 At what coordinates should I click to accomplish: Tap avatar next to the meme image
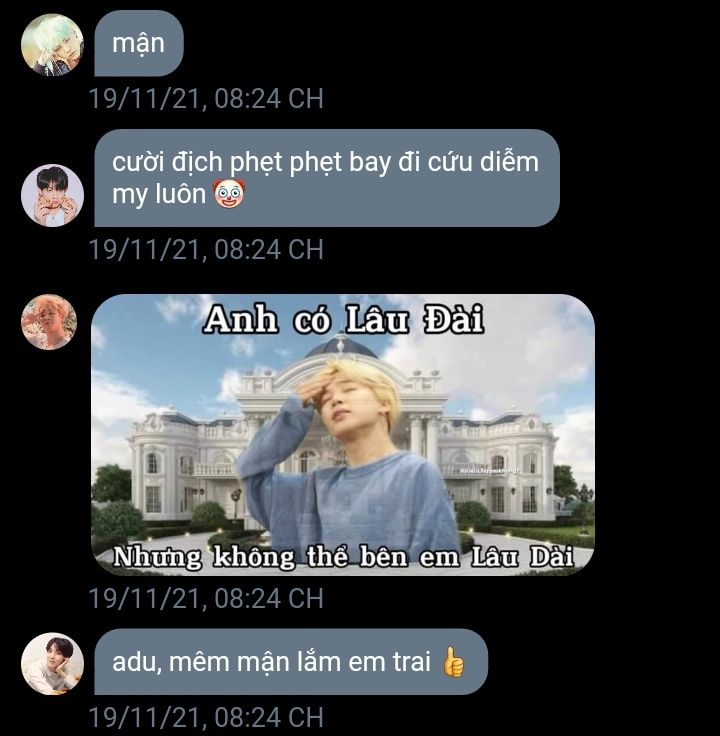coord(49,322)
